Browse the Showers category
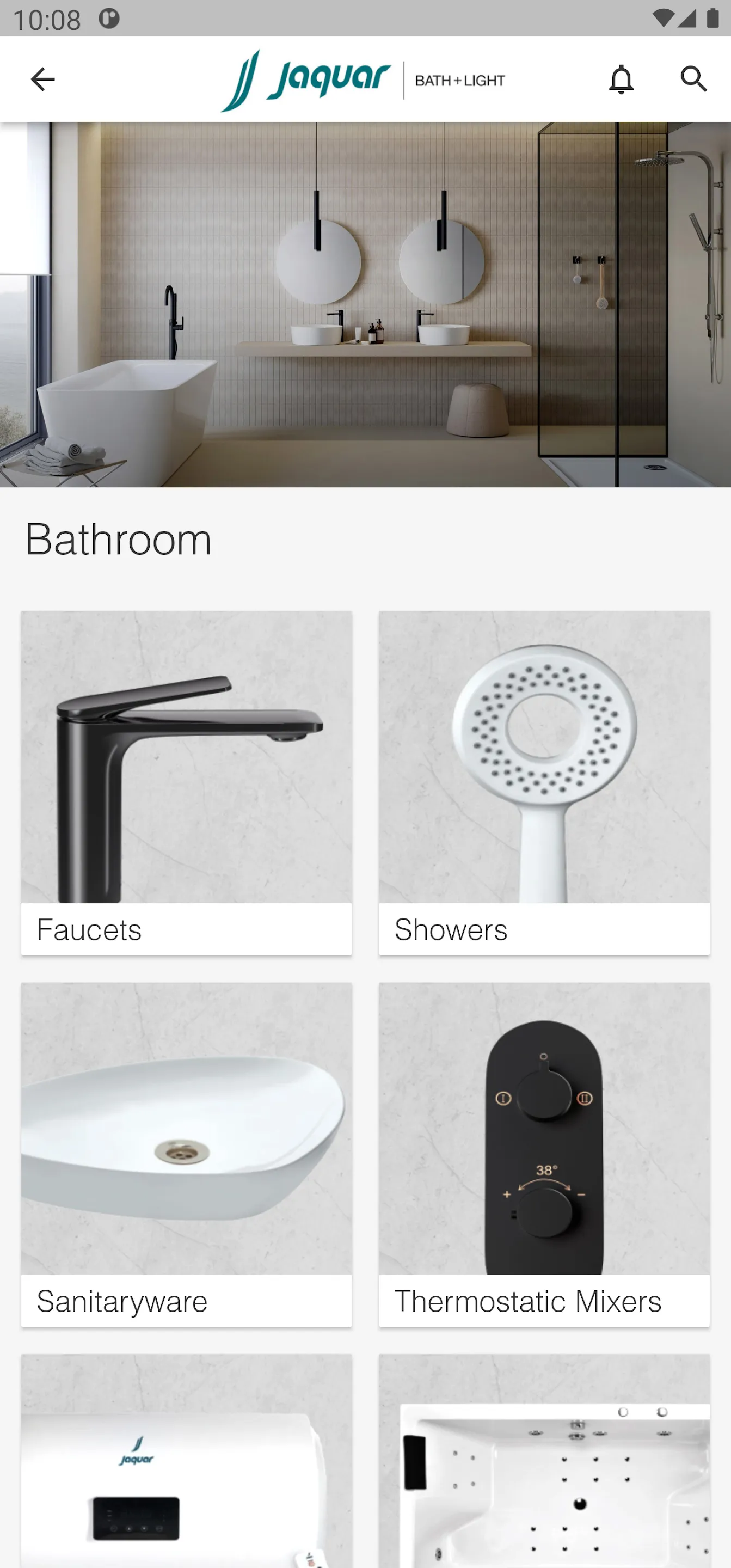731x1568 pixels. (544, 782)
